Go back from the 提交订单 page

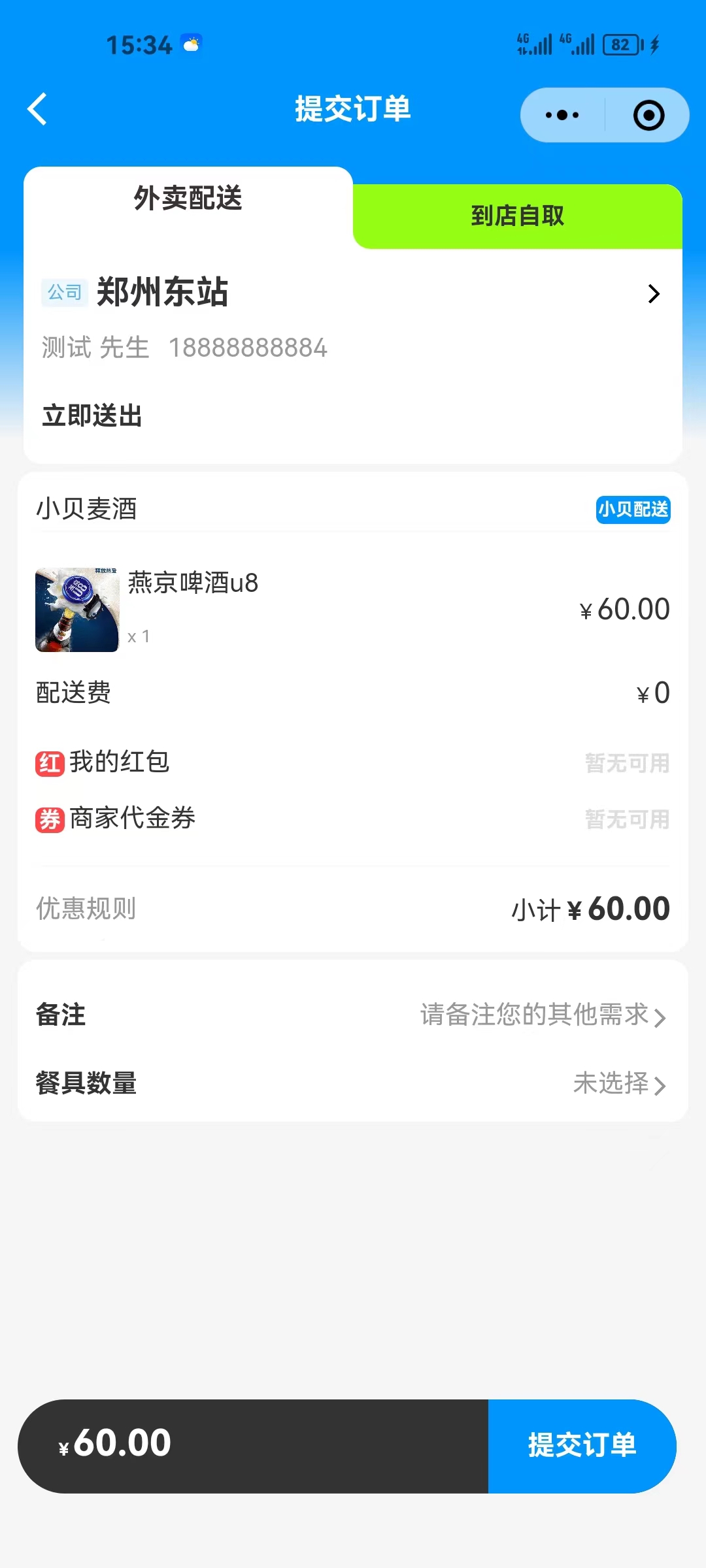click(x=38, y=109)
